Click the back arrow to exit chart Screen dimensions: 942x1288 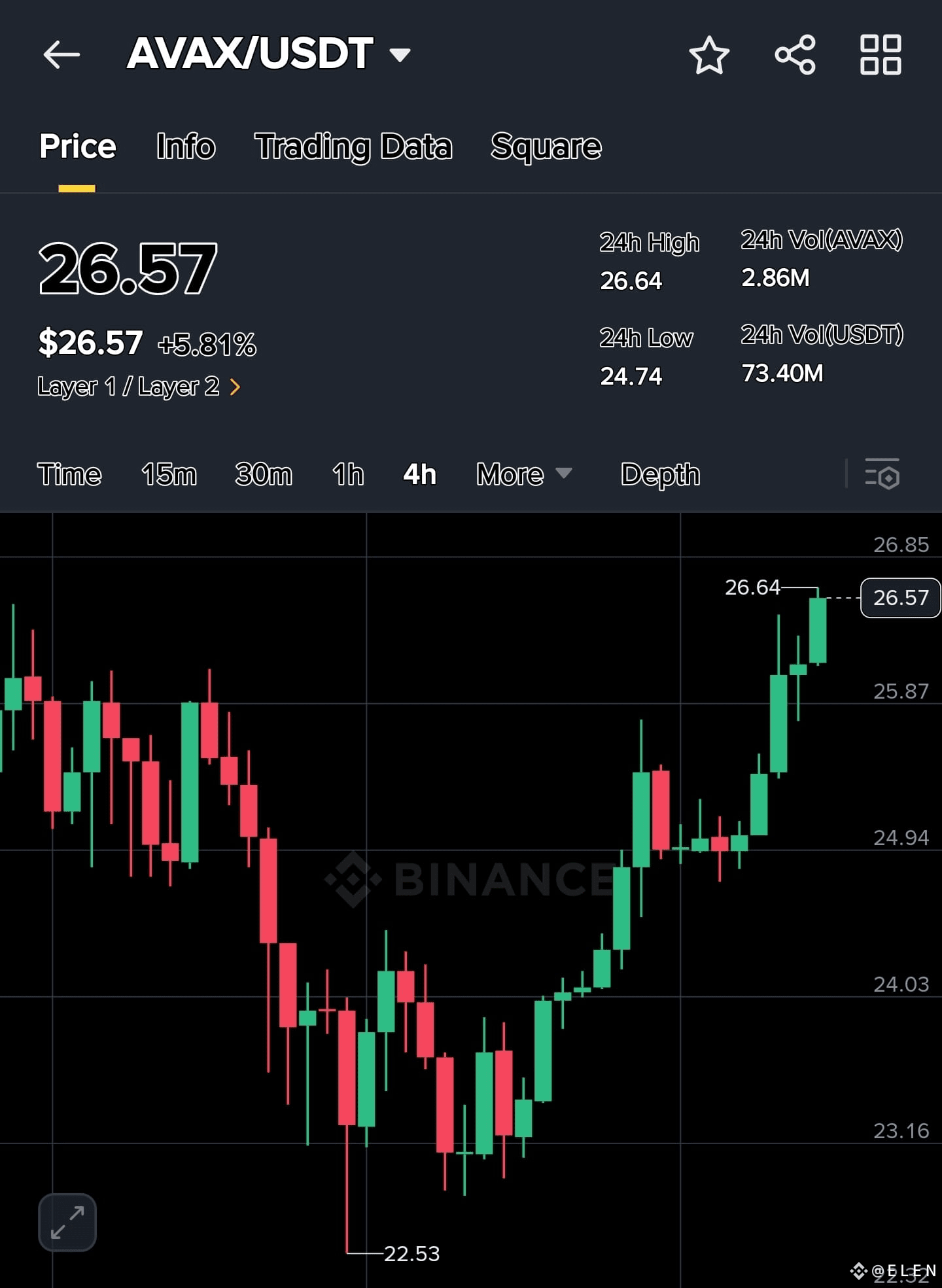click(62, 55)
